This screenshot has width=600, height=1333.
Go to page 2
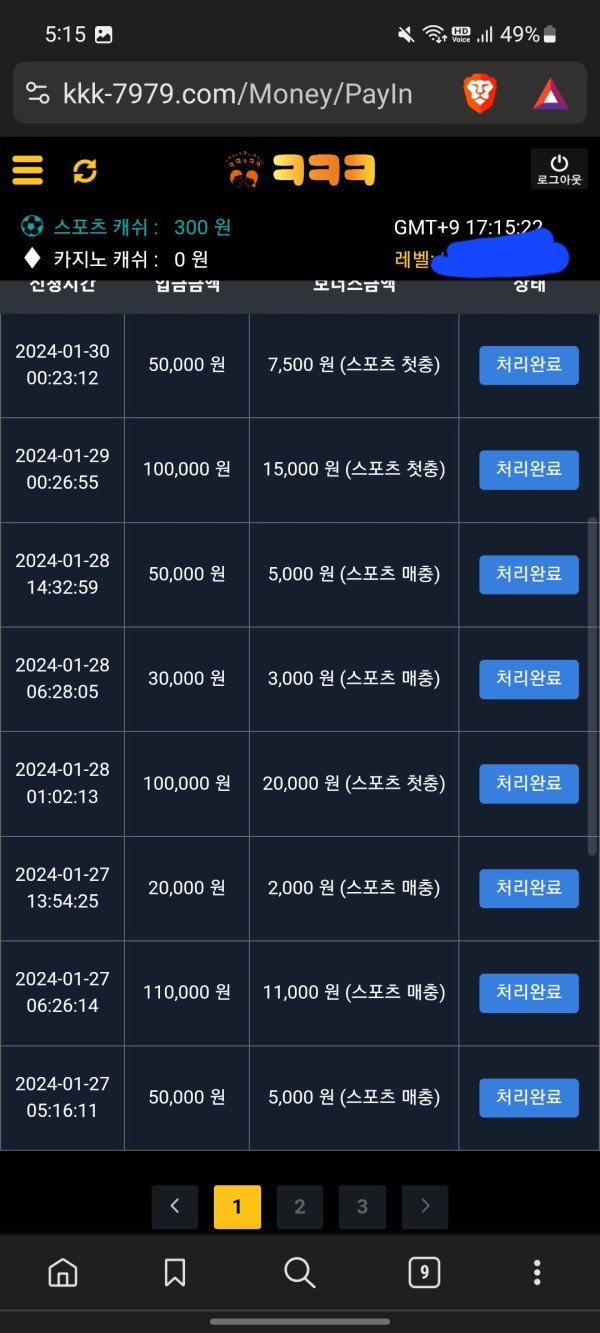pos(299,1207)
